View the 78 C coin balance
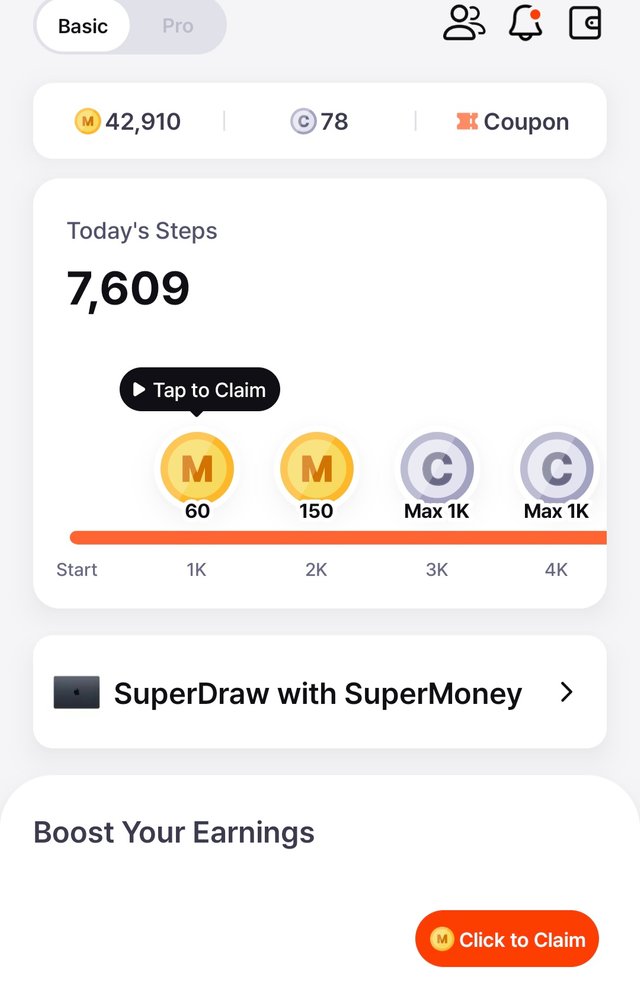Screen dimensions: 640x1005 pos(320,122)
